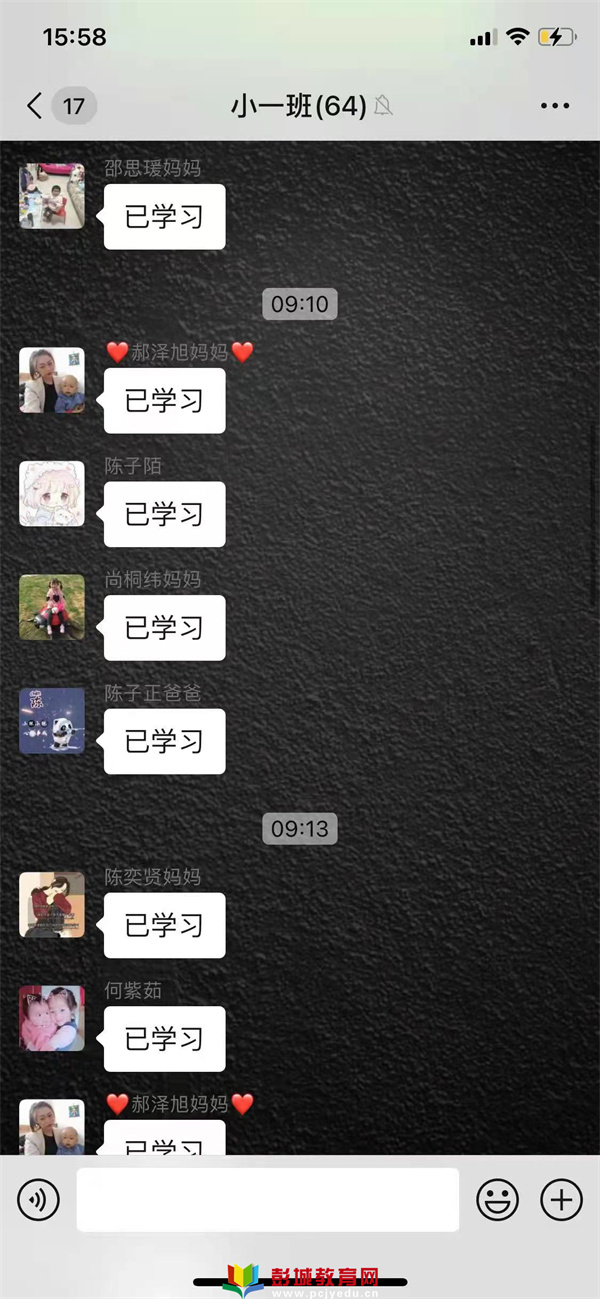The width and height of the screenshot is (600, 1299).
Task: Open the plus attachments menu
Action: (561, 1199)
